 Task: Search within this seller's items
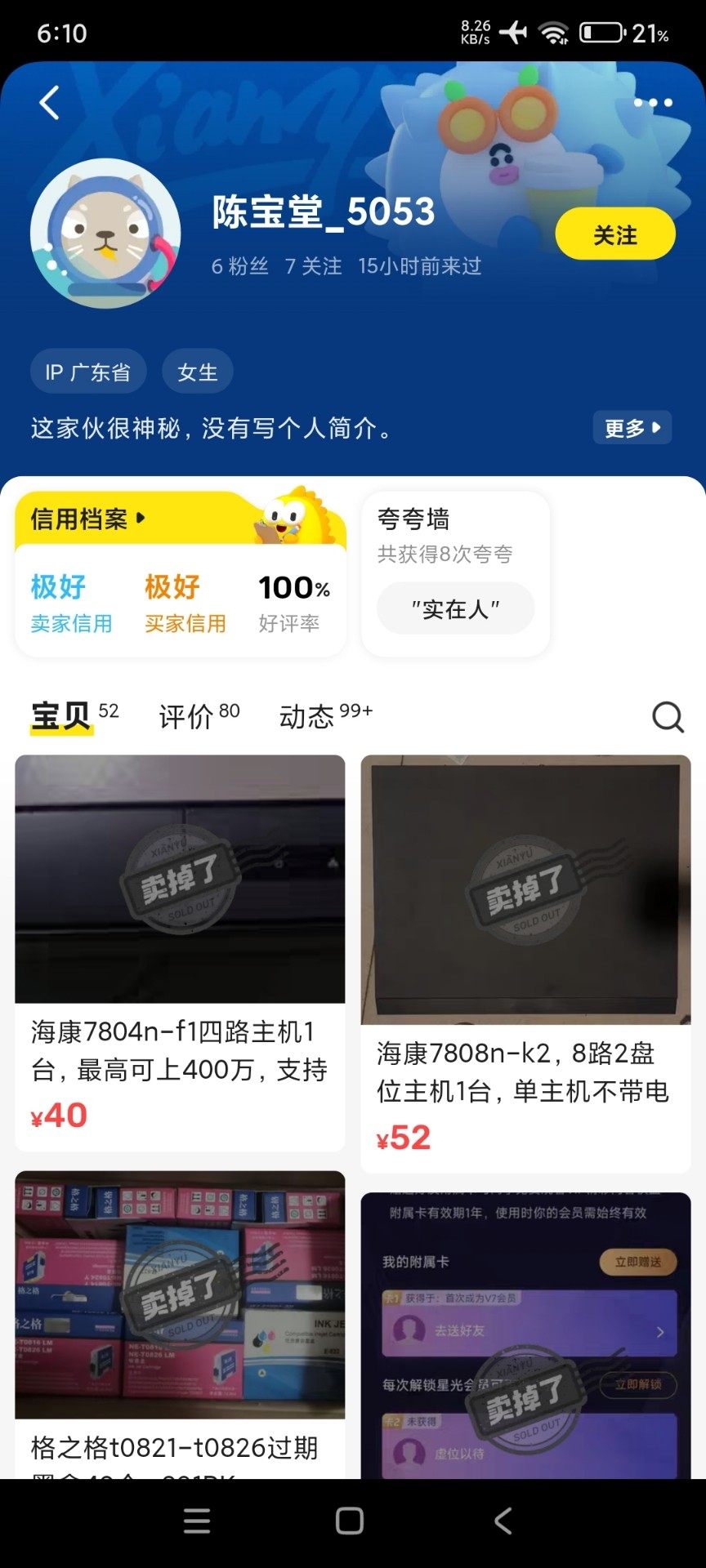pyautogui.click(x=668, y=718)
